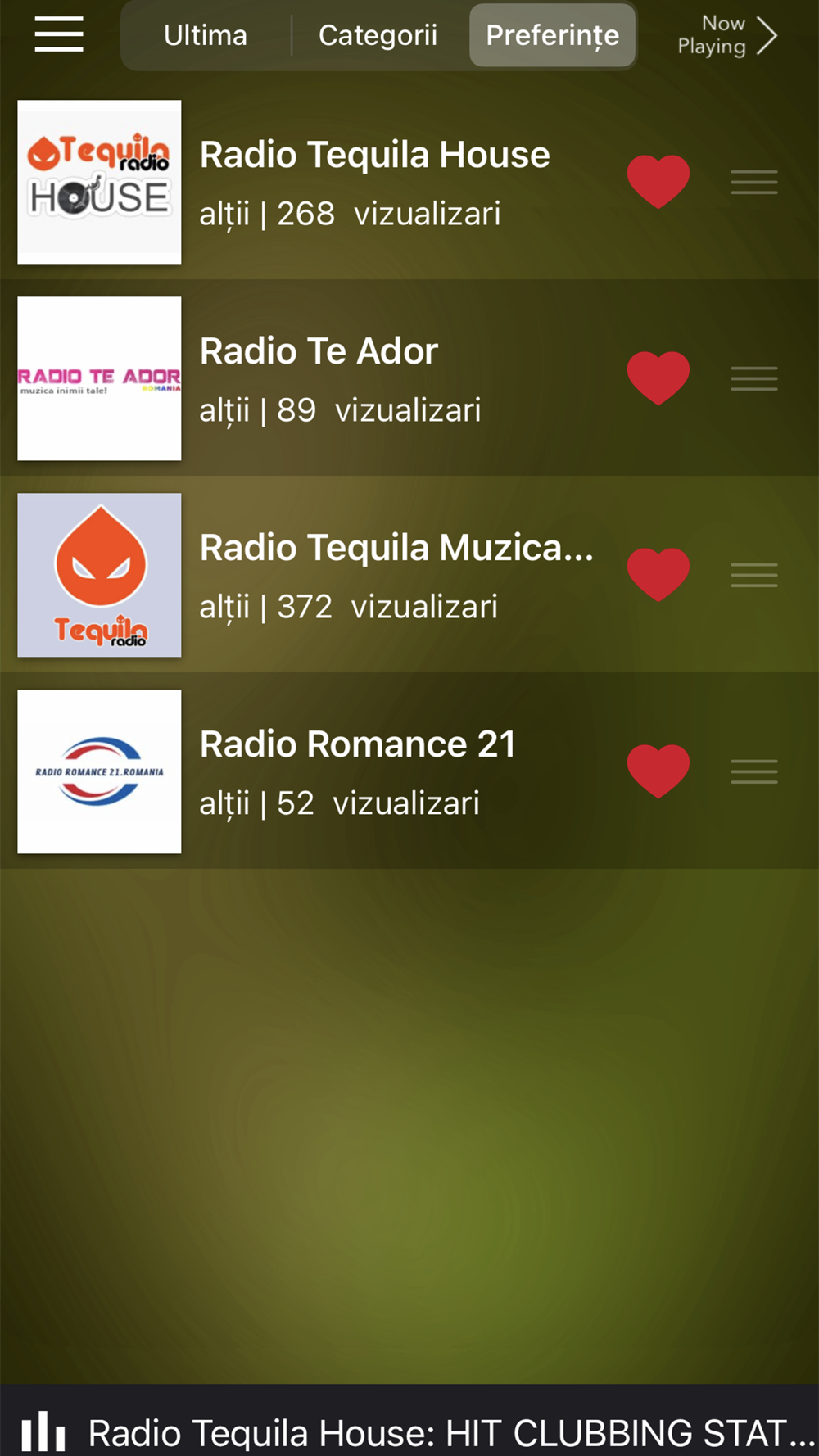Go to the Now Playing screen
Screen dimensions: 819x1456
pyautogui.click(x=727, y=35)
